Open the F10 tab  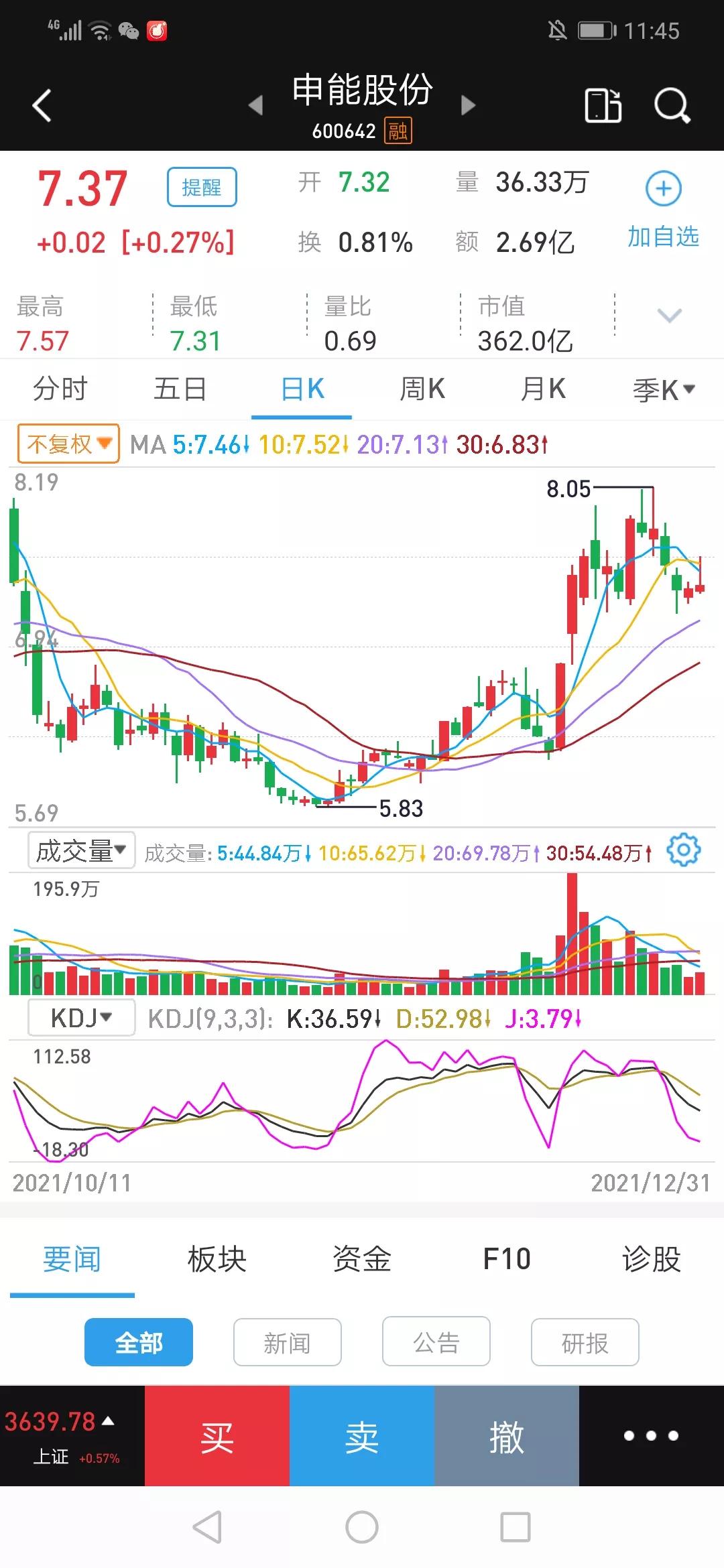[x=507, y=1259]
